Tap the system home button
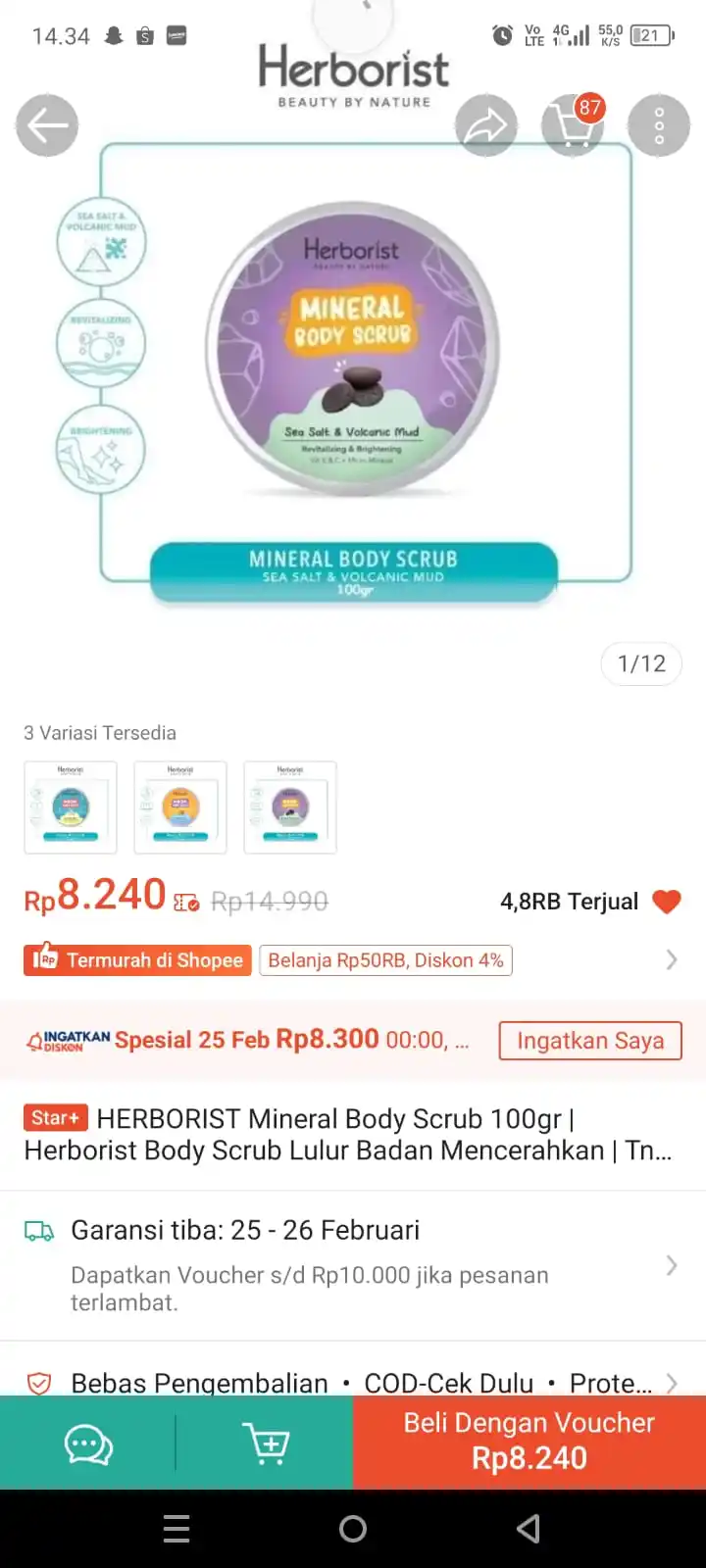The height and width of the screenshot is (1568, 706). 353,1529
